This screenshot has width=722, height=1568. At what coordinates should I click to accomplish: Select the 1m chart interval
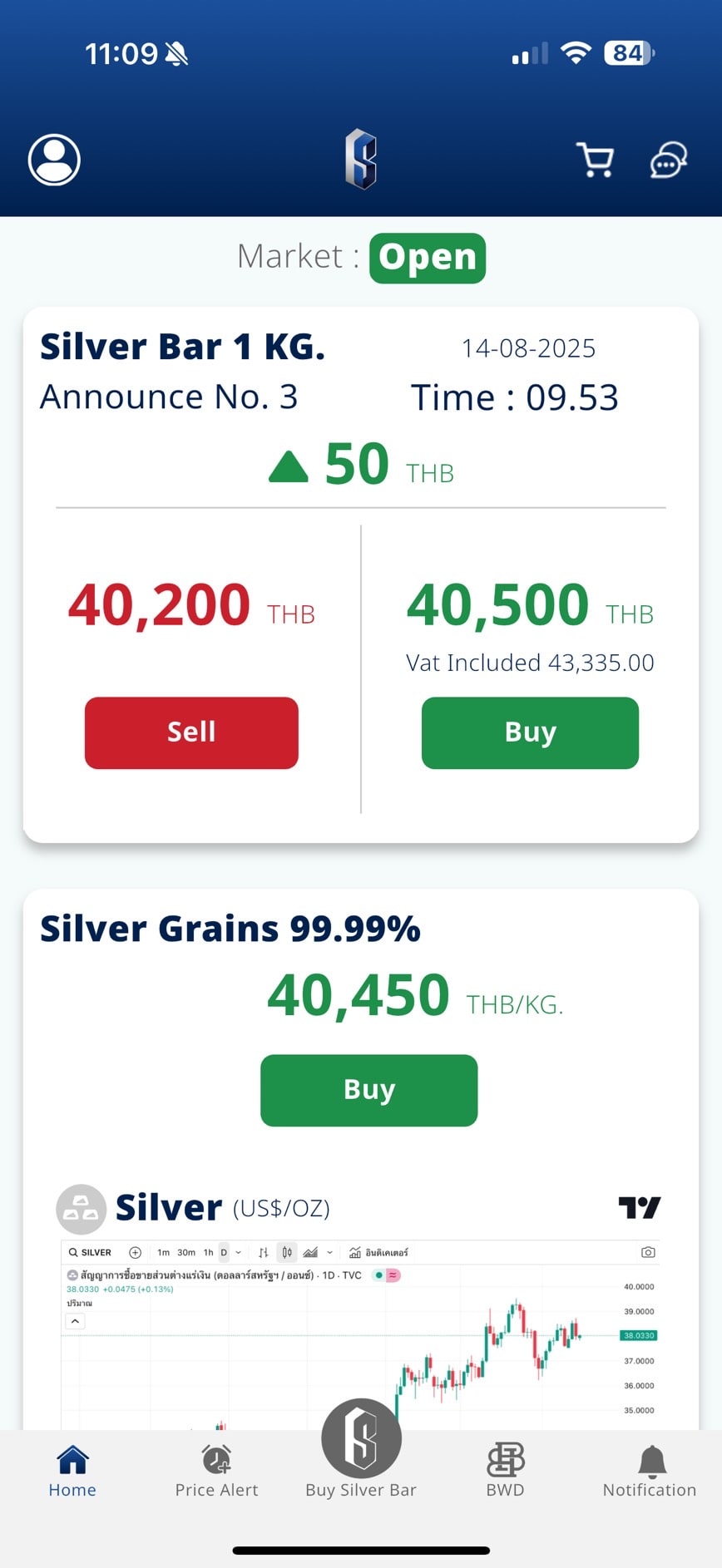163,1252
